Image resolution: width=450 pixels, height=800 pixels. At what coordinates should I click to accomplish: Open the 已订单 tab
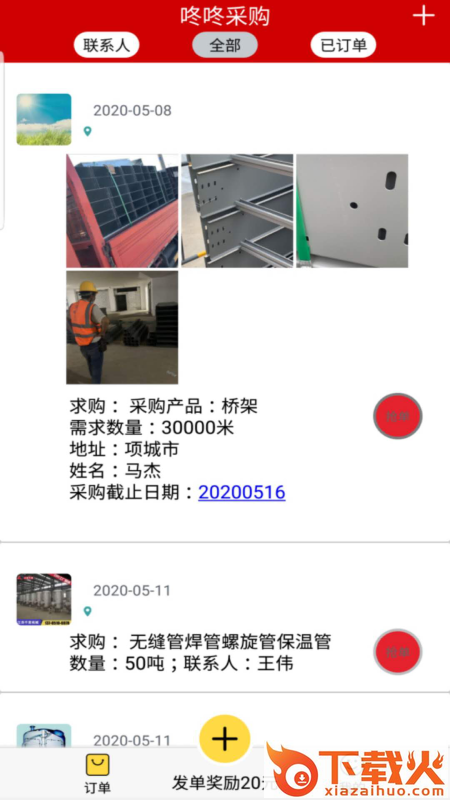coord(343,45)
